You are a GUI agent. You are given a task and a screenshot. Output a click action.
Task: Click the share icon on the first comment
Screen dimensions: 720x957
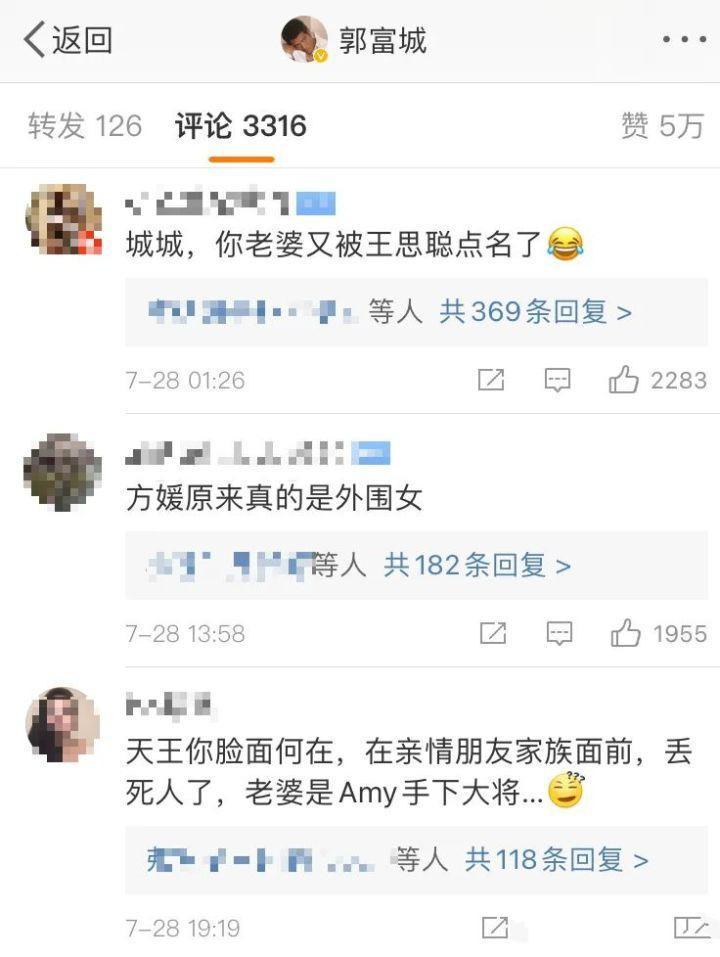tap(490, 380)
